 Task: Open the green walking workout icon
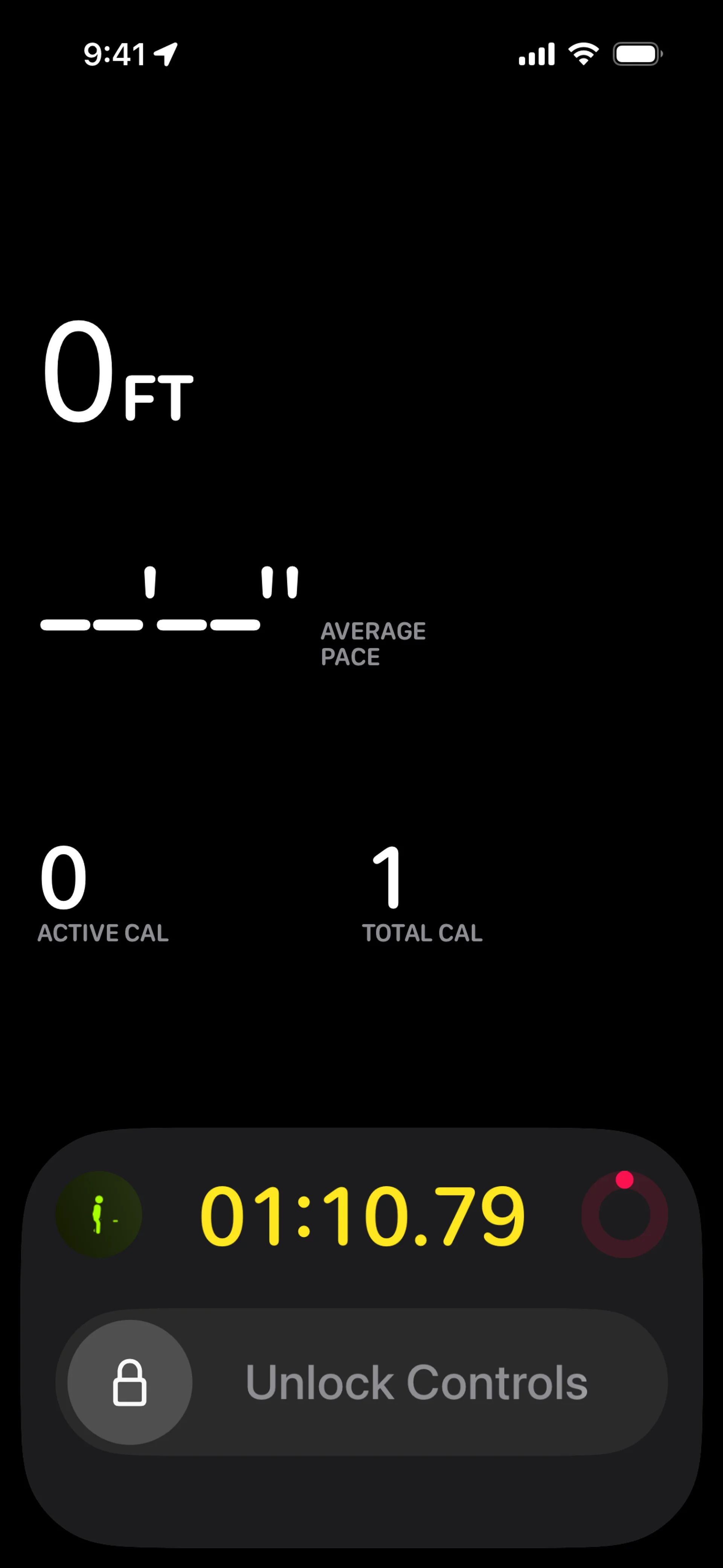coord(99,1215)
